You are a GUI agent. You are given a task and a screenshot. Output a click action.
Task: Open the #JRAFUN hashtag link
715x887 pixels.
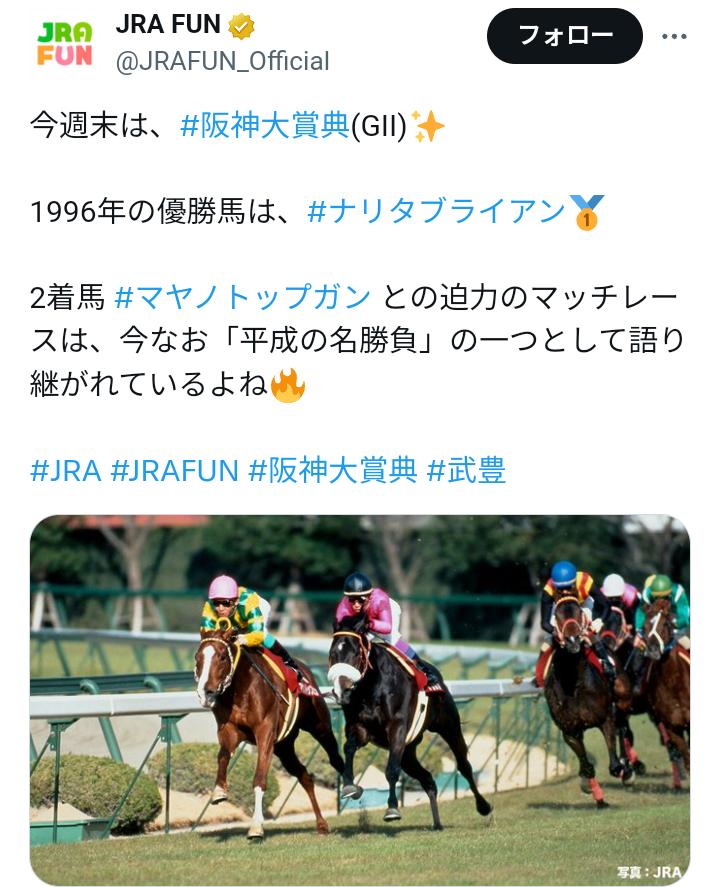pos(174,470)
